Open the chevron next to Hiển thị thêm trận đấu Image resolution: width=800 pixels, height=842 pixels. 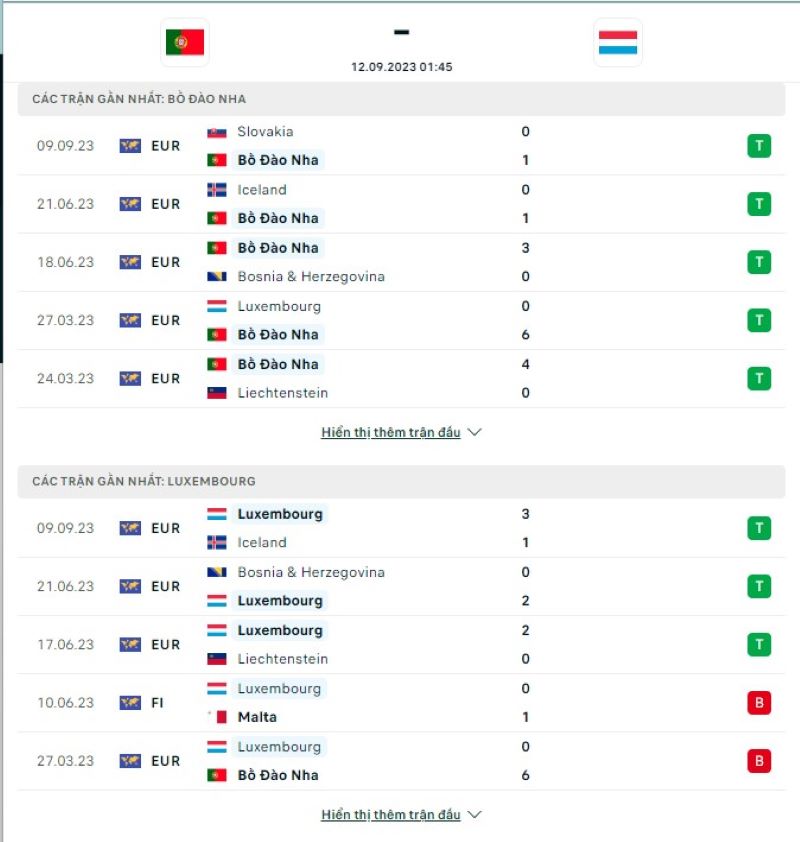pos(472,432)
